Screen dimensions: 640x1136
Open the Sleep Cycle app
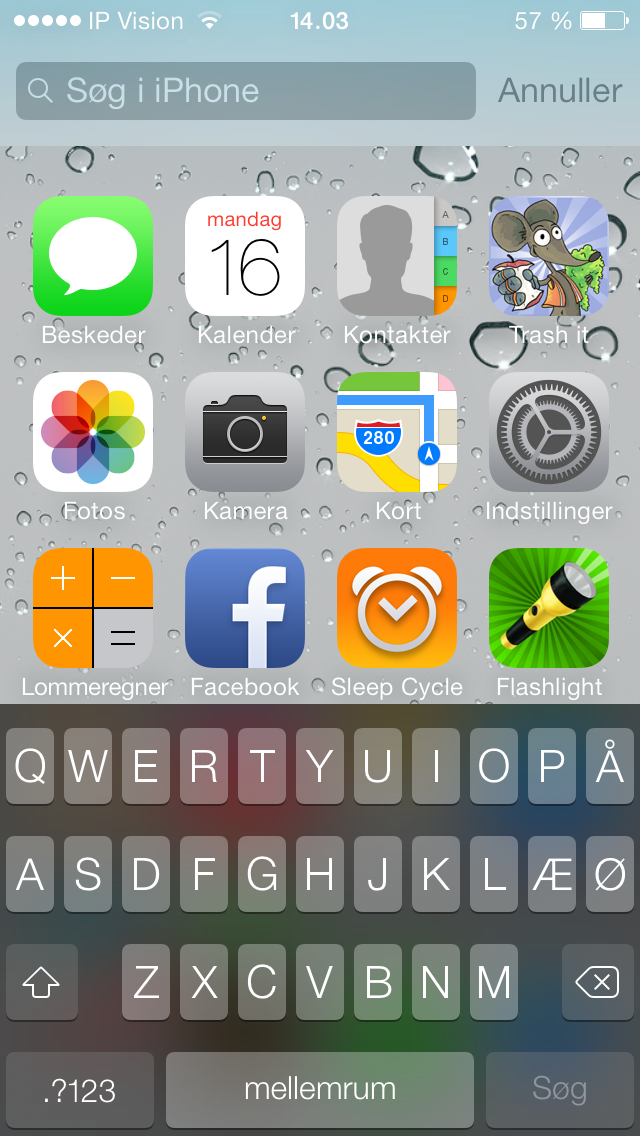[x=397, y=608]
